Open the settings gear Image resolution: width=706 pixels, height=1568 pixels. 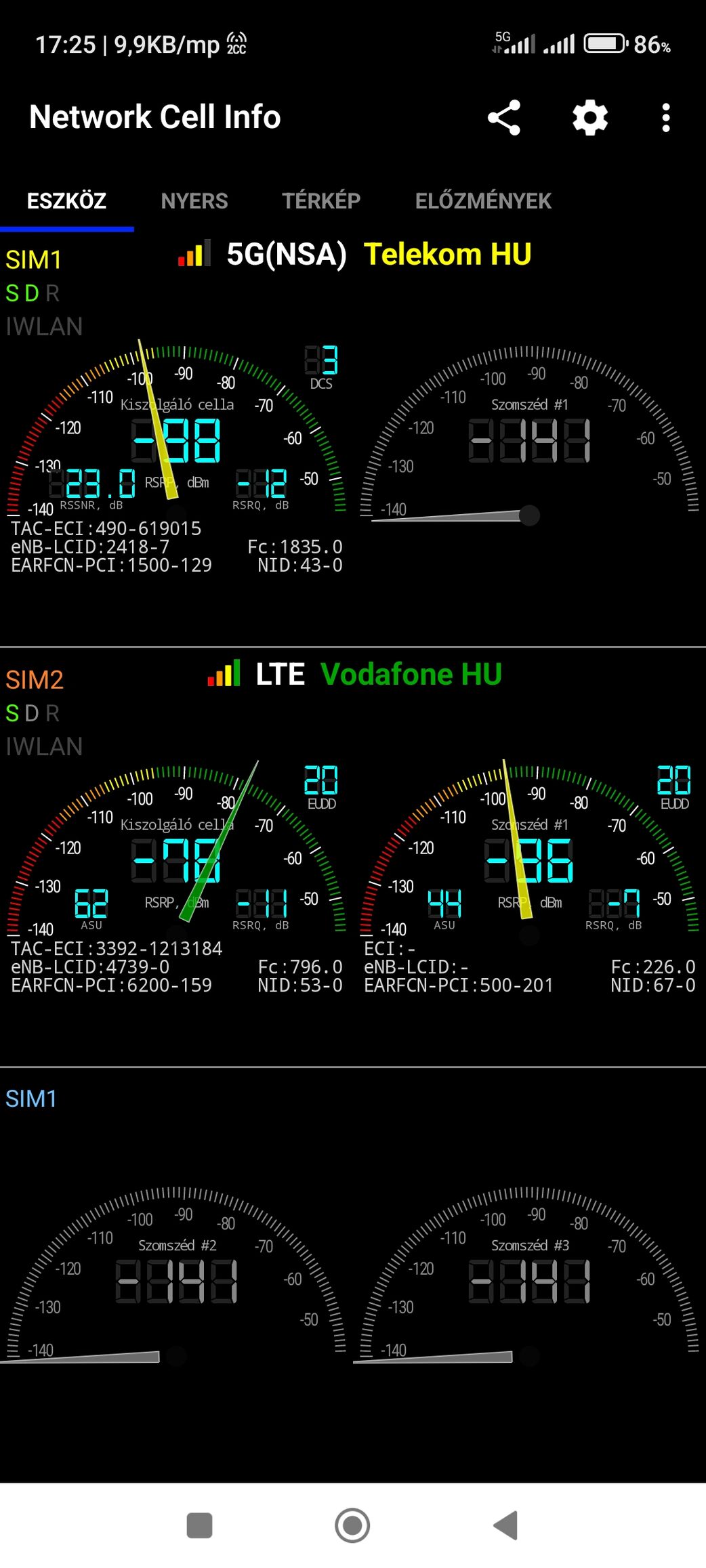[590, 118]
